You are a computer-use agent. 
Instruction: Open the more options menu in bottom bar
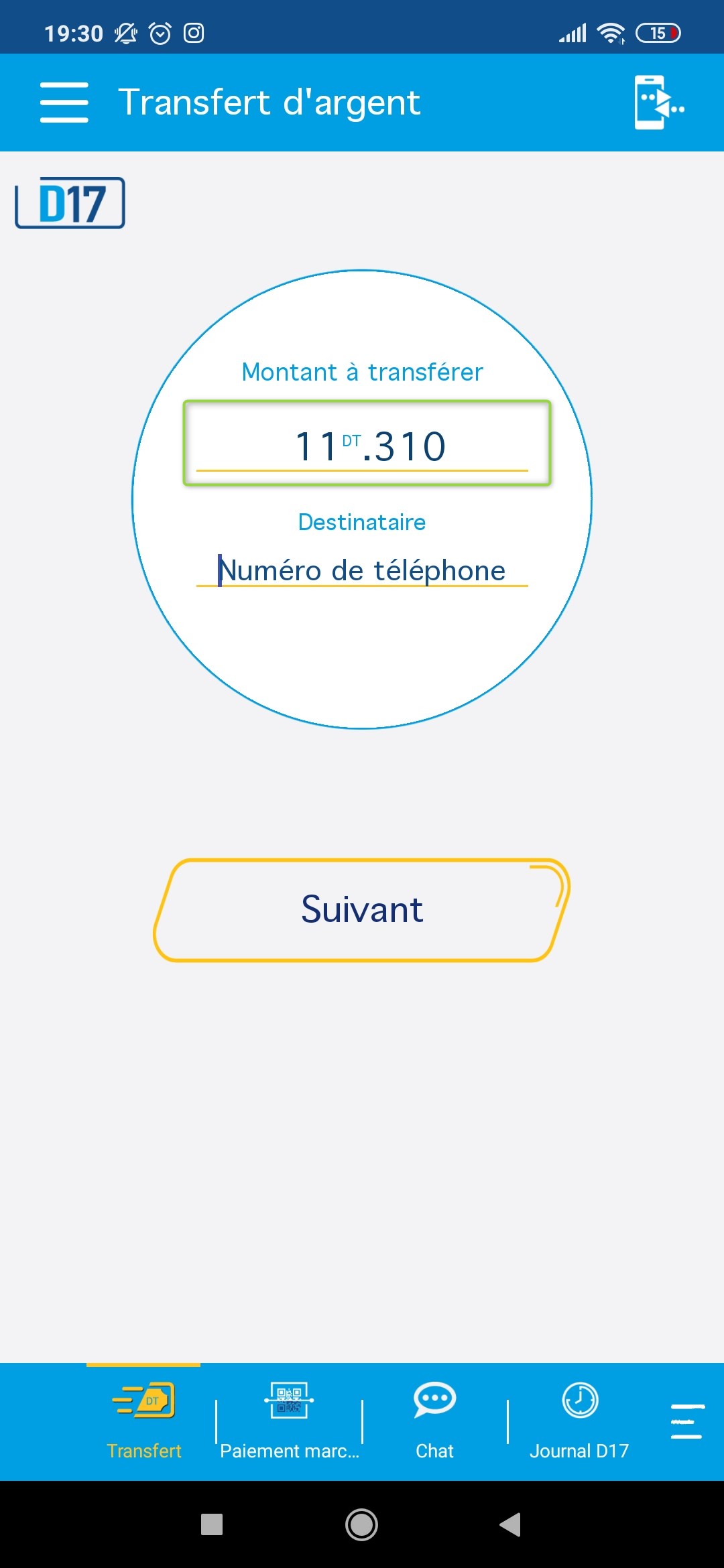(687, 1421)
